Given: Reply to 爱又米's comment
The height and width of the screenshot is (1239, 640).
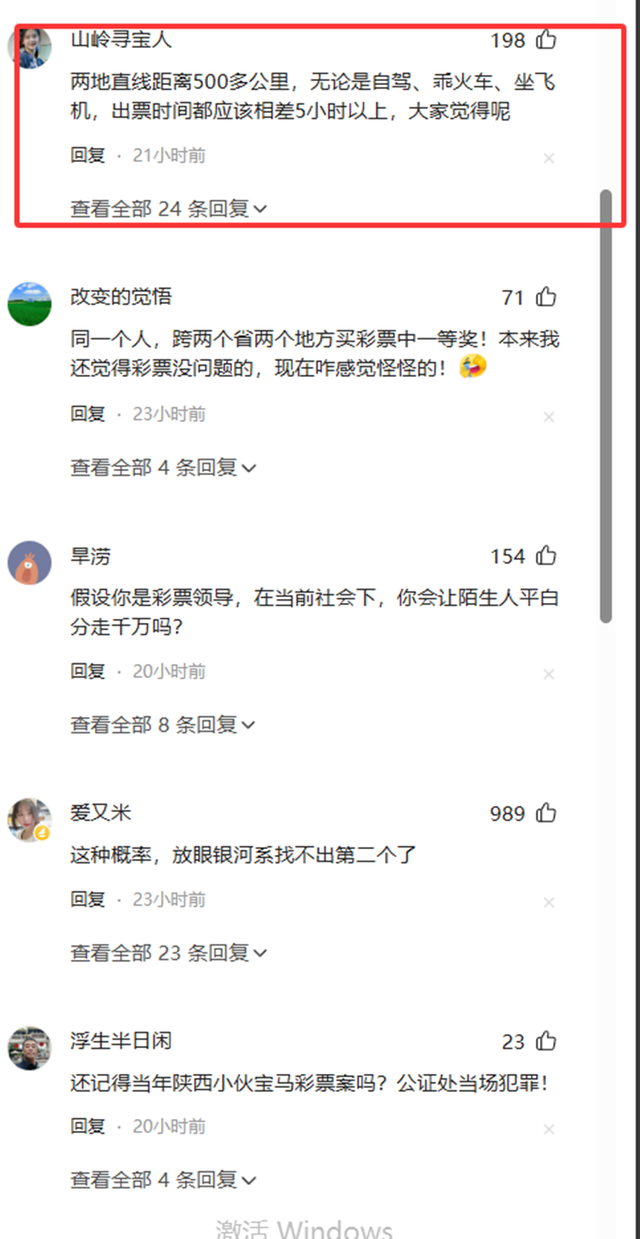Looking at the screenshot, I should coord(87,900).
